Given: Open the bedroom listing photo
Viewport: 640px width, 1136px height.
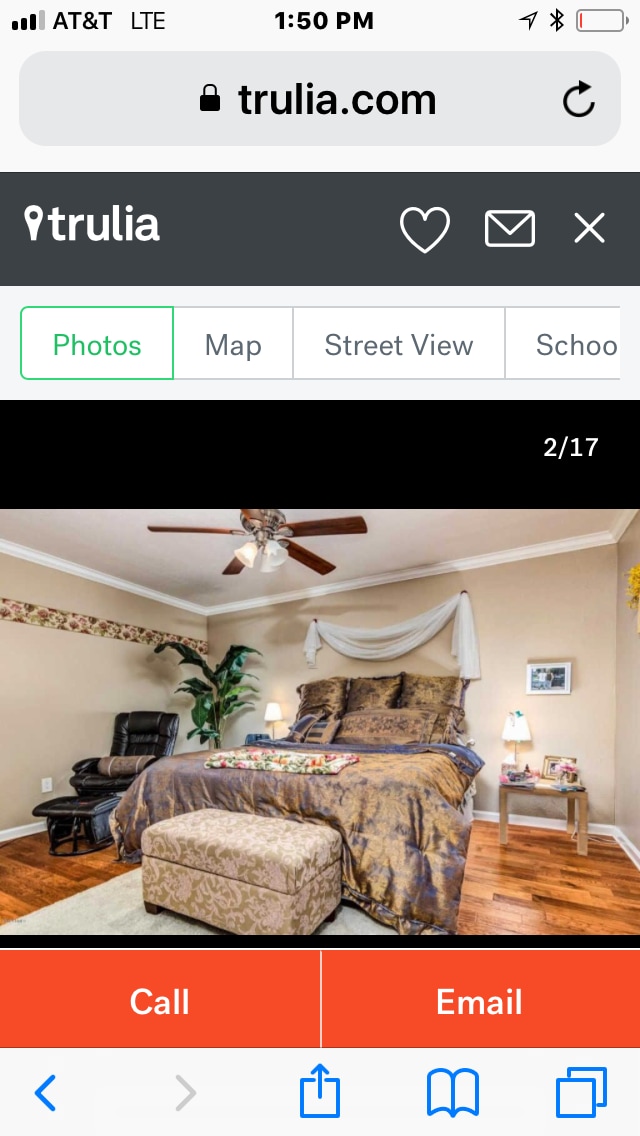Looking at the screenshot, I should click(x=320, y=722).
